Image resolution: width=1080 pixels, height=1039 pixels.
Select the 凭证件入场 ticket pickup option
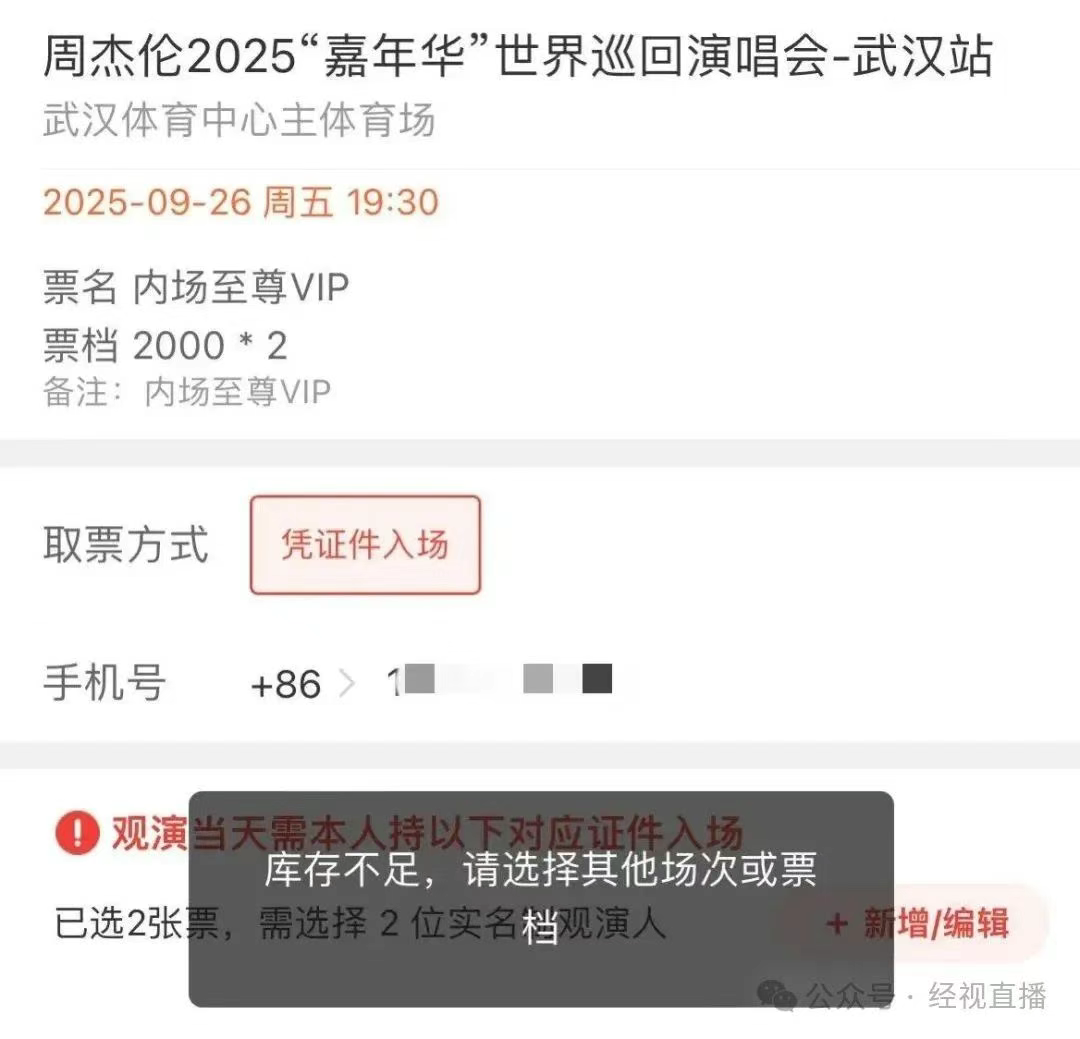(x=365, y=545)
